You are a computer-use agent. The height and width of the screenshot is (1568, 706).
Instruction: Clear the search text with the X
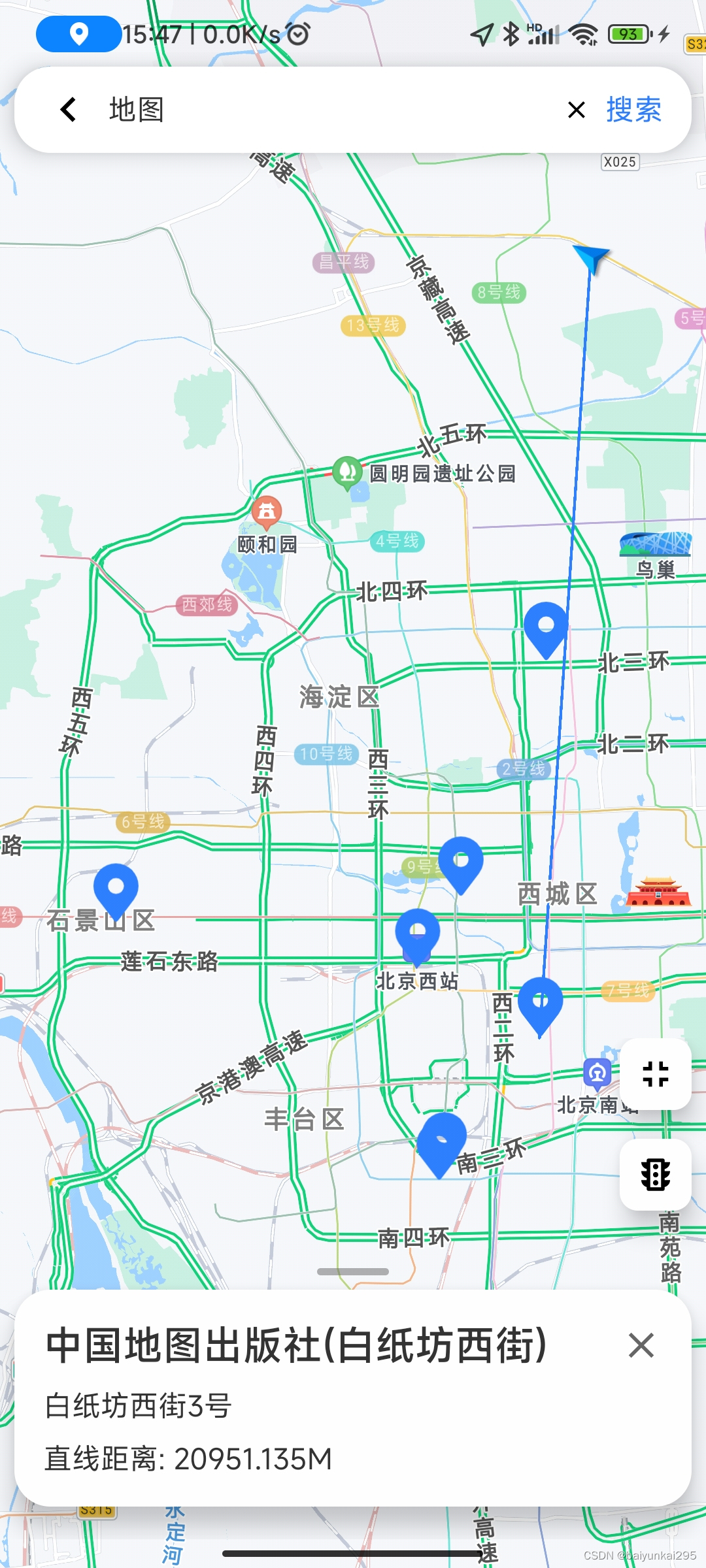coord(576,110)
